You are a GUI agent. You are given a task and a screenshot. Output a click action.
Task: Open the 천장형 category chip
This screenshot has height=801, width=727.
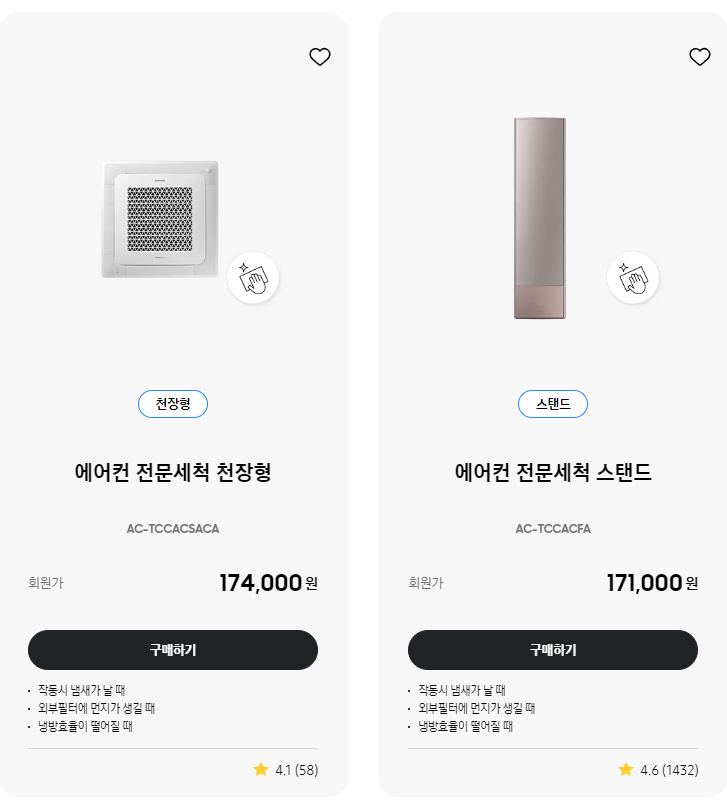click(174, 404)
